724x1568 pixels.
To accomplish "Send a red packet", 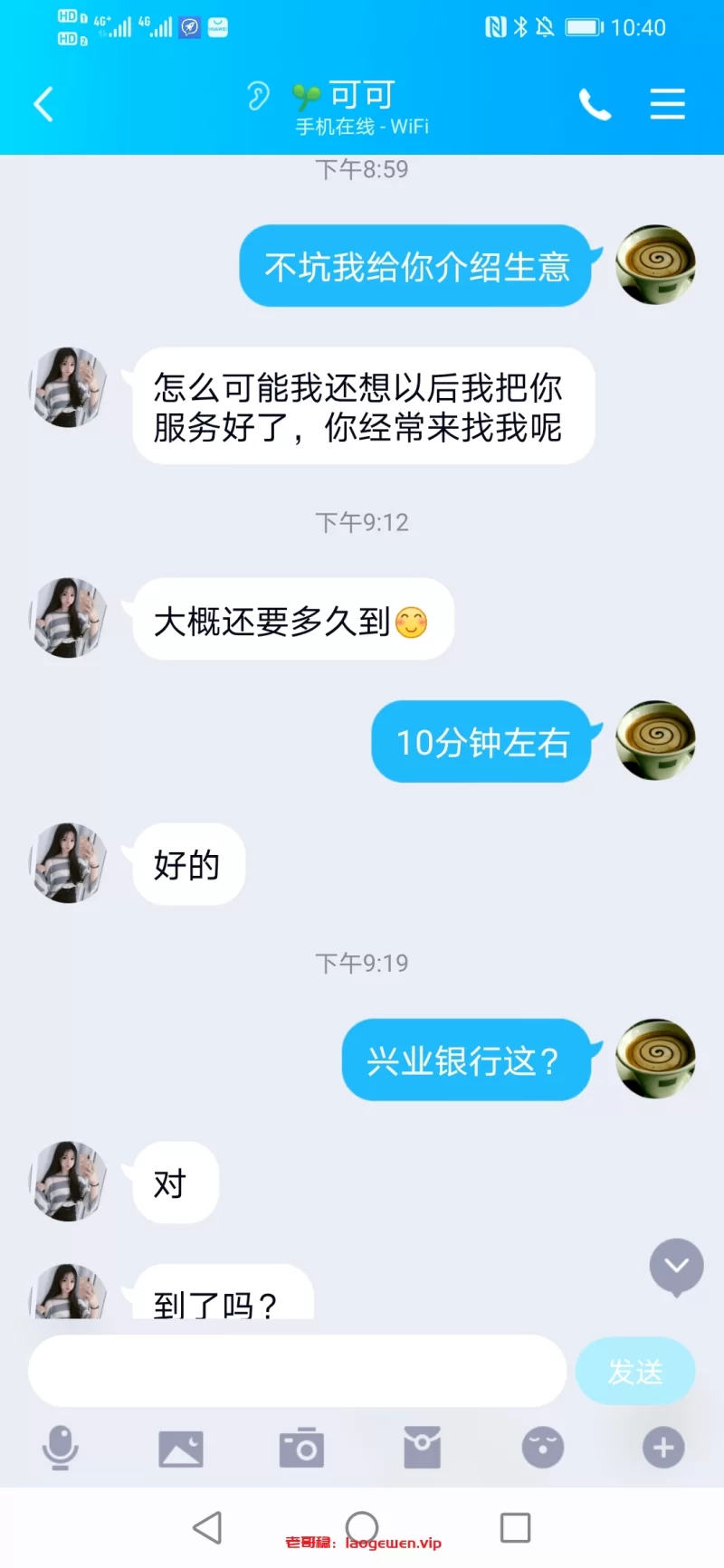I will click(422, 1448).
